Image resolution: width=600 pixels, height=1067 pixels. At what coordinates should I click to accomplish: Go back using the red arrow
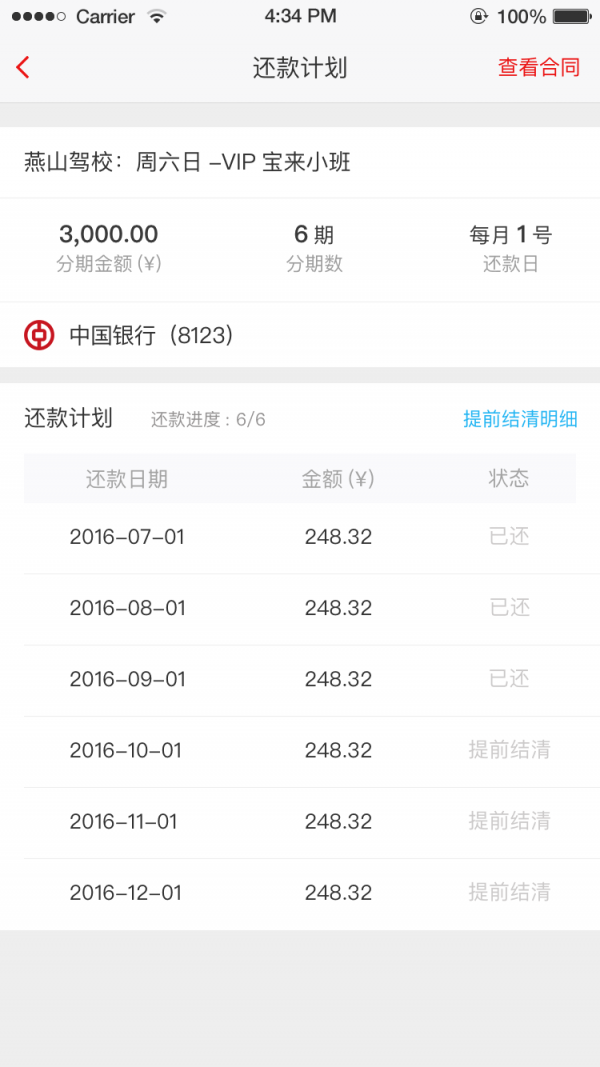(22, 67)
